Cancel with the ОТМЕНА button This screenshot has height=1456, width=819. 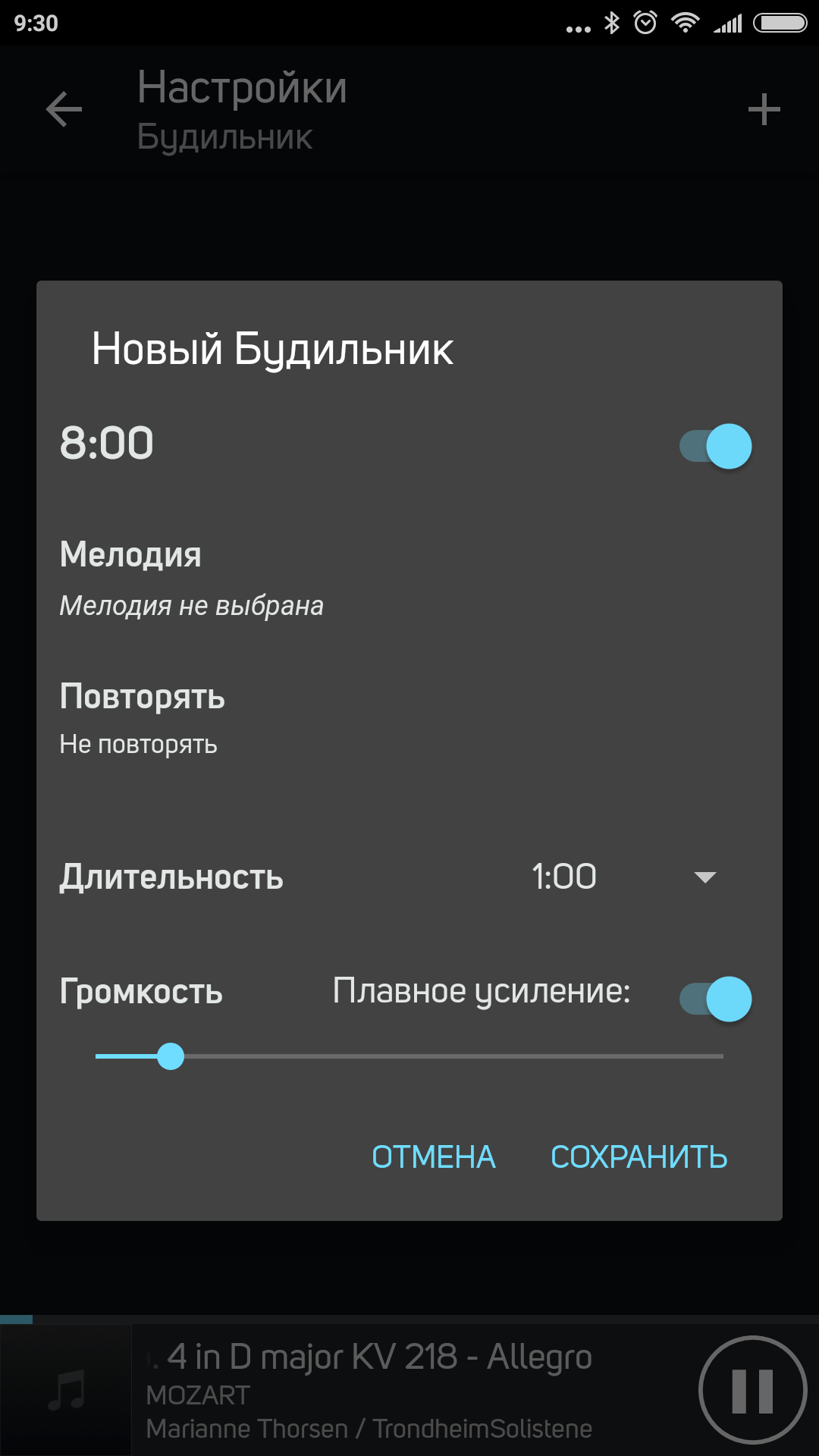point(433,1157)
